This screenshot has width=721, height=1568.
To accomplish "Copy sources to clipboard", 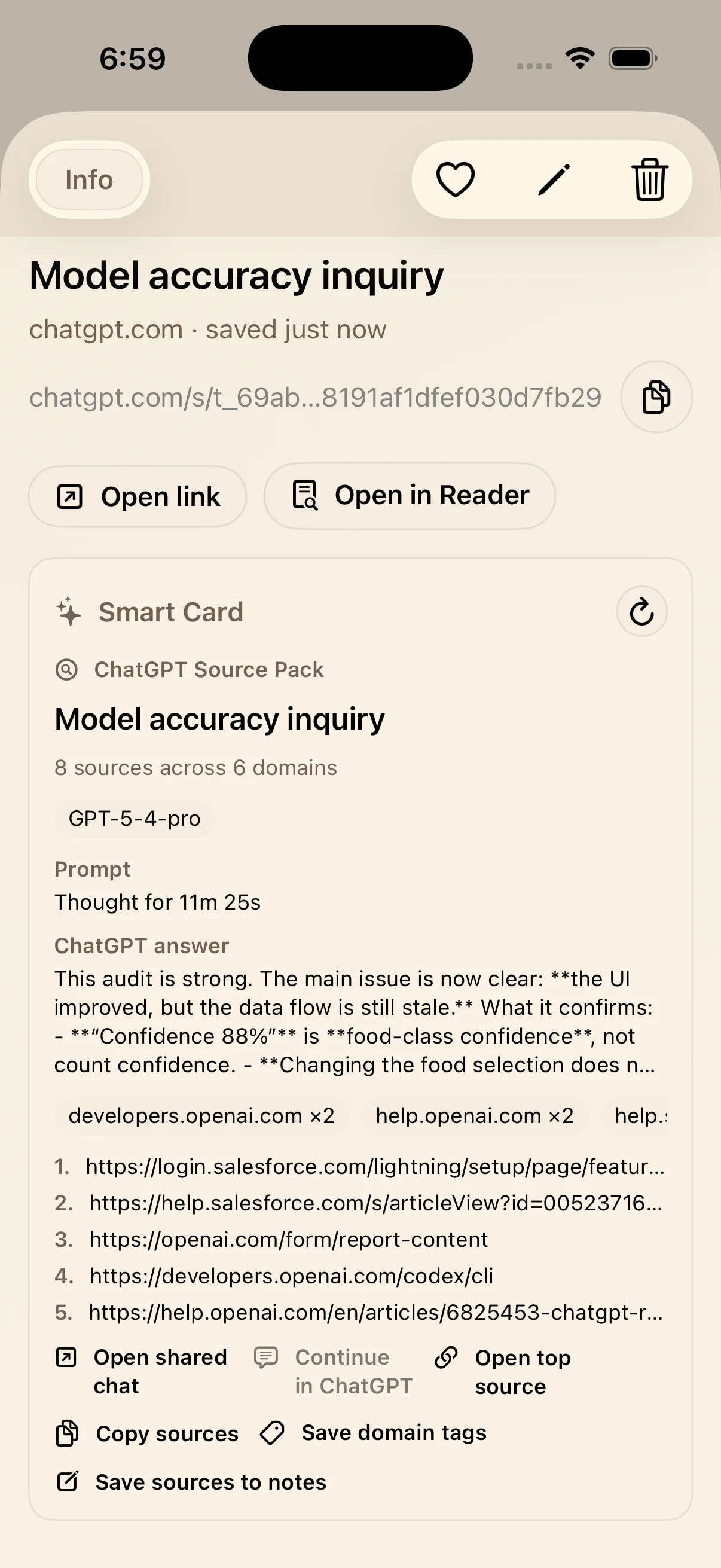I will coord(147,1433).
